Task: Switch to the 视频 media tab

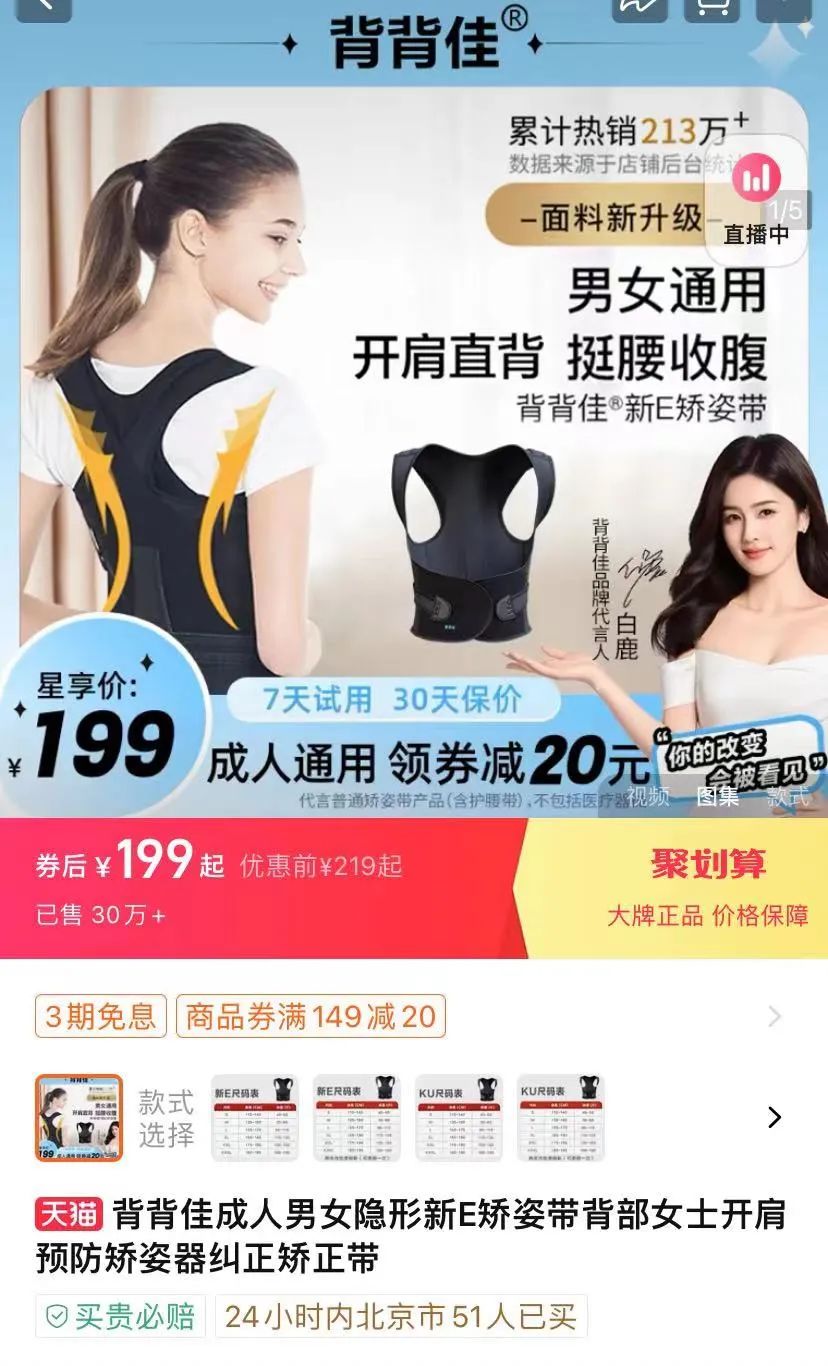Action: 647,796
